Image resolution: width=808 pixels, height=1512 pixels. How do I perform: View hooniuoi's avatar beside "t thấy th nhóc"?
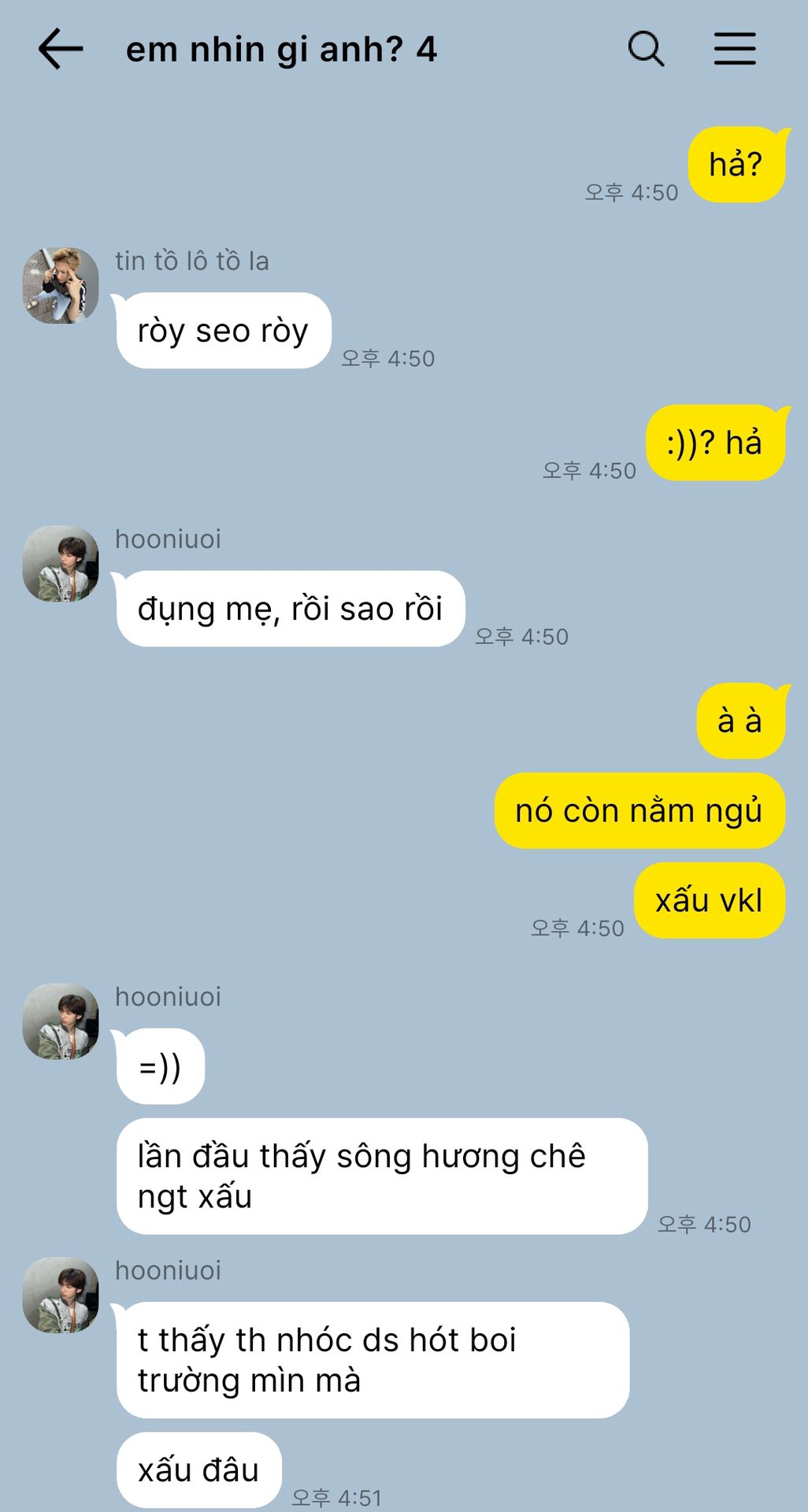coord(61,1295)
